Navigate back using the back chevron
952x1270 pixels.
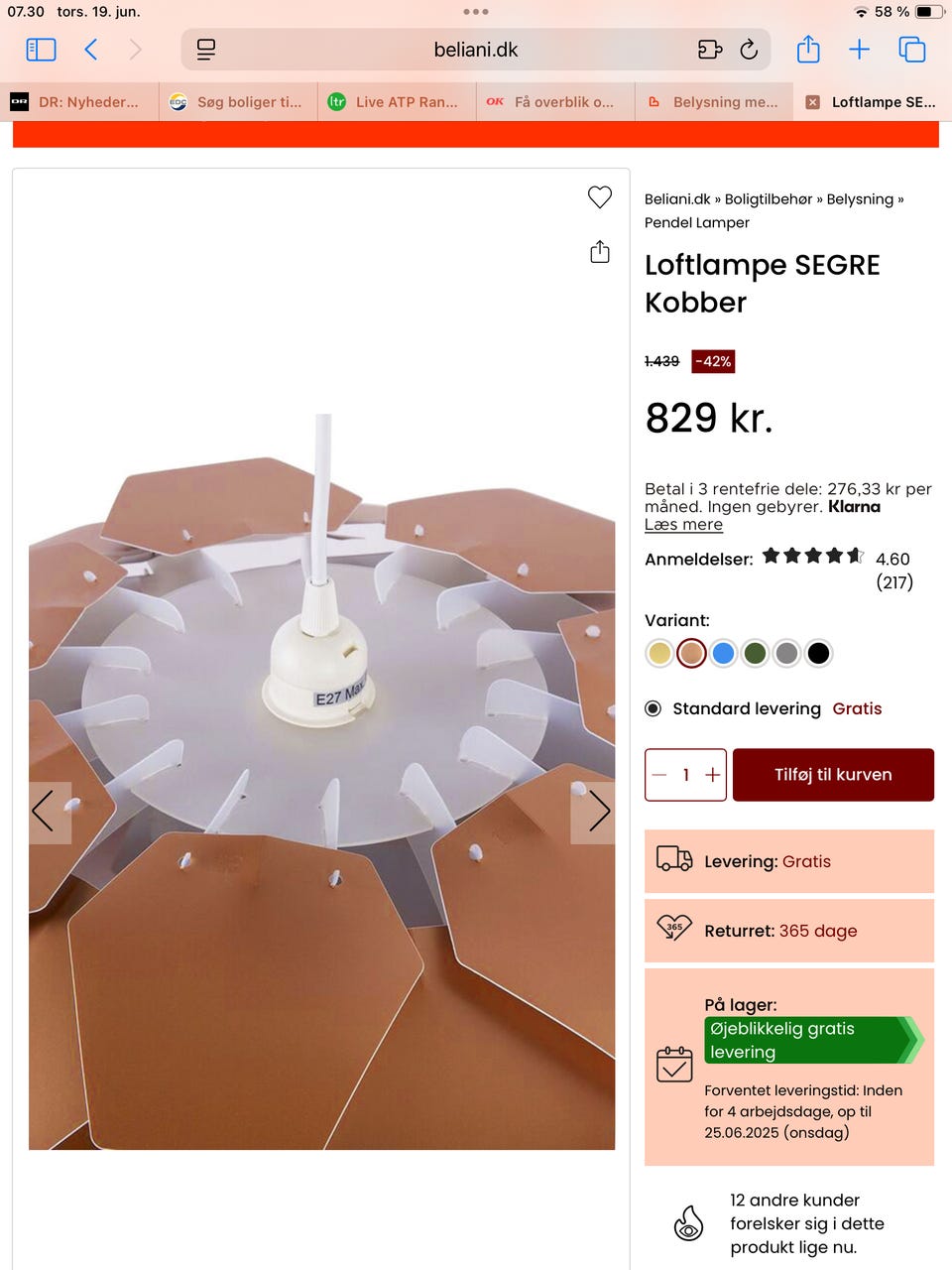tap(90, 49)
